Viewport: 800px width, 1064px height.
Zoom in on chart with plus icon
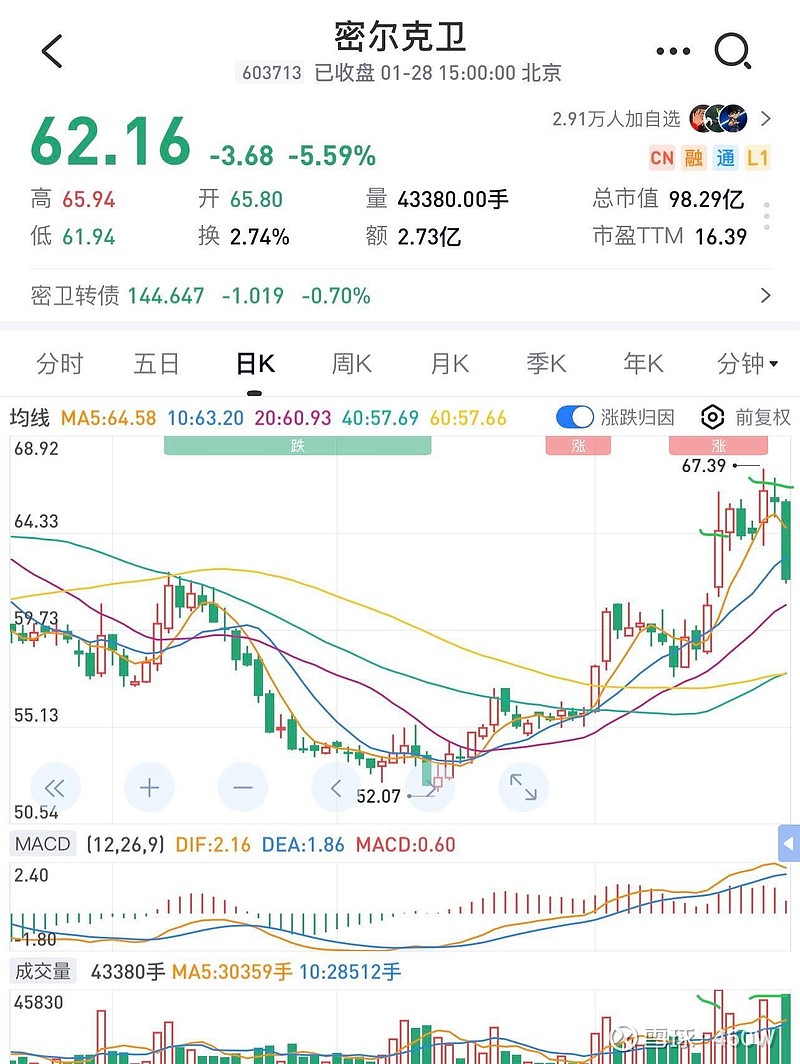coord(149,788)
